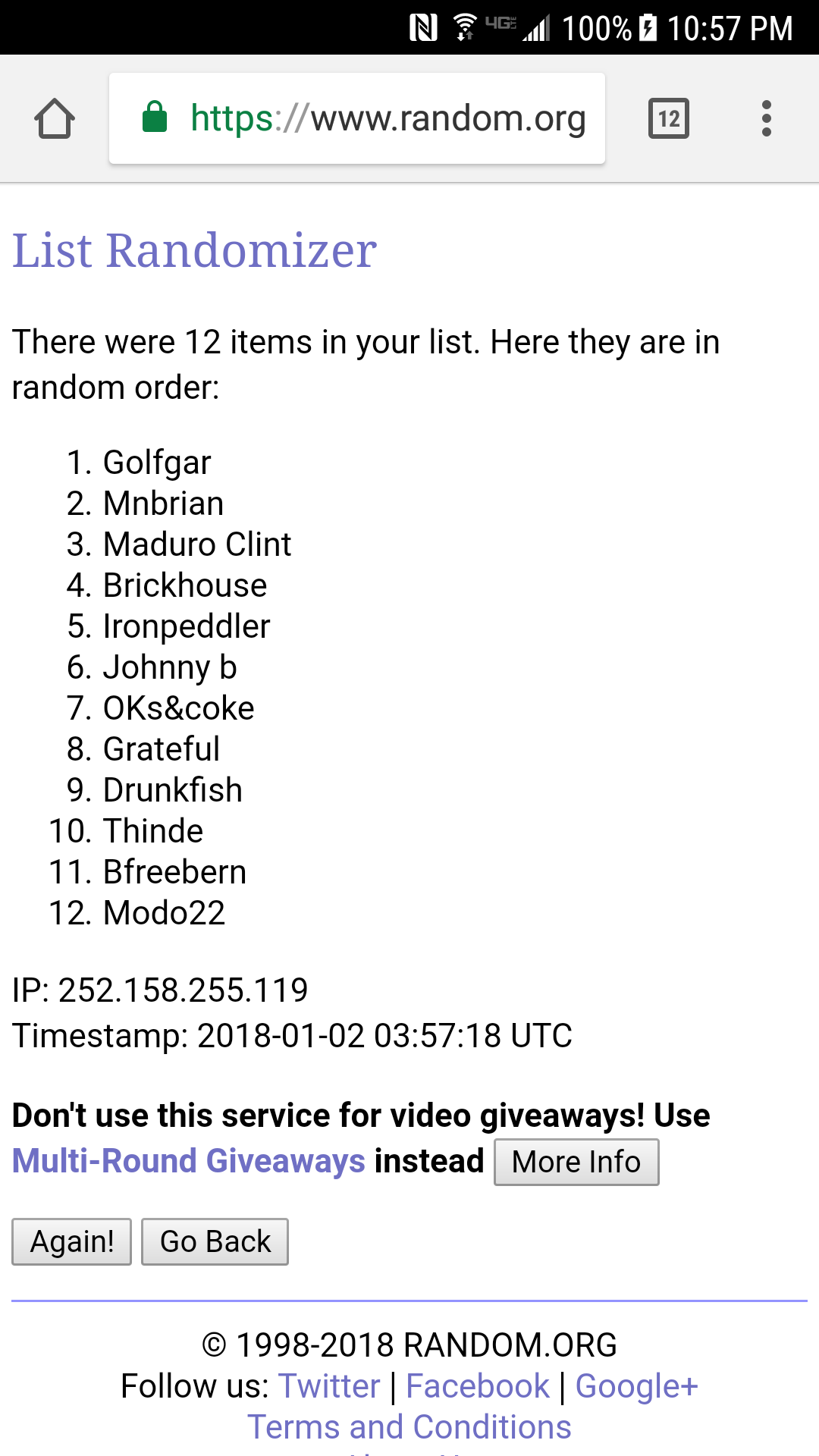The image size is (819, 1456).
Task: Randomize the list with Again!
Action: point(72,1241)
